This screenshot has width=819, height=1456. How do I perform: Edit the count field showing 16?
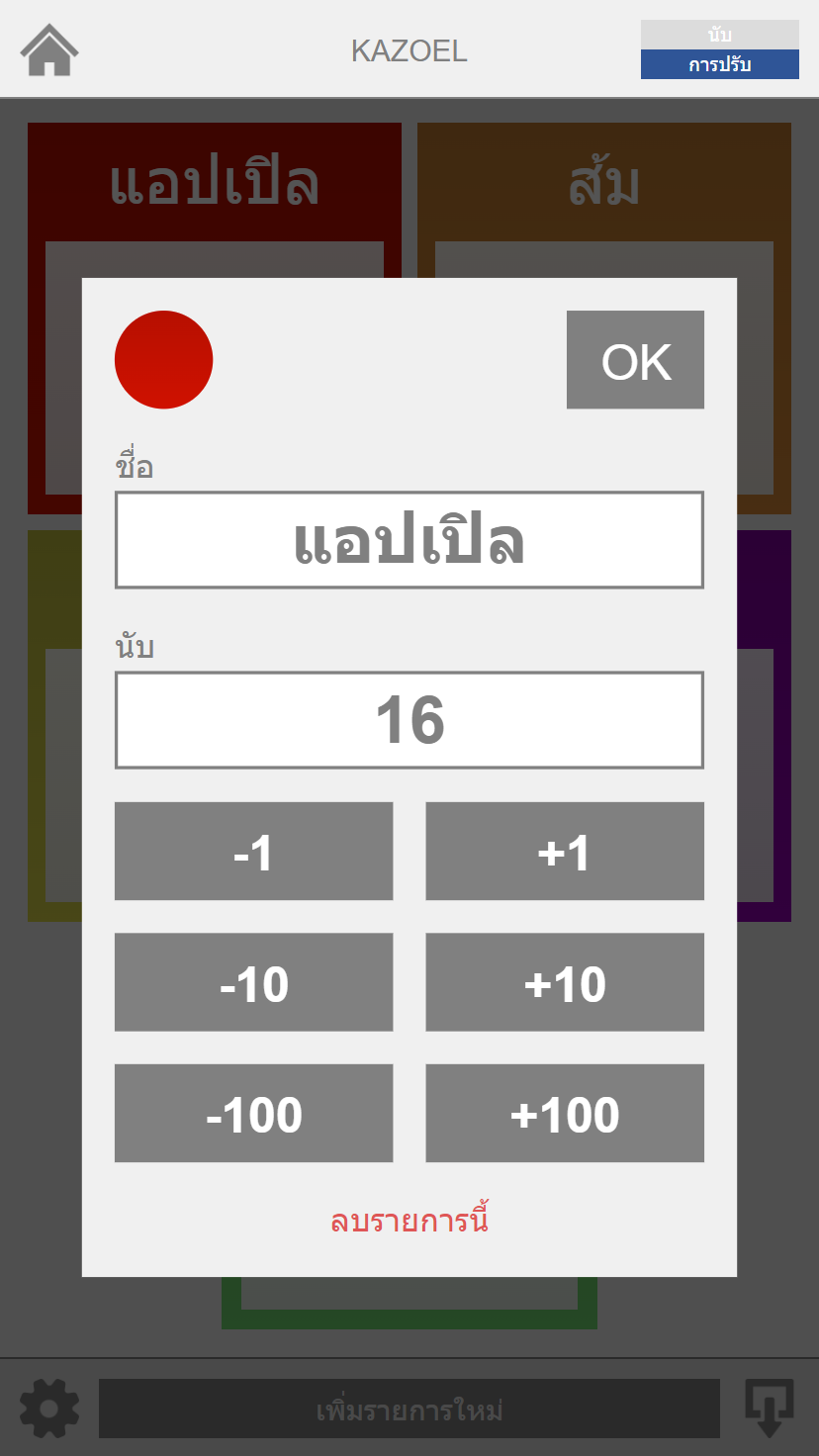pyautogui.click(x=409, y=720)
